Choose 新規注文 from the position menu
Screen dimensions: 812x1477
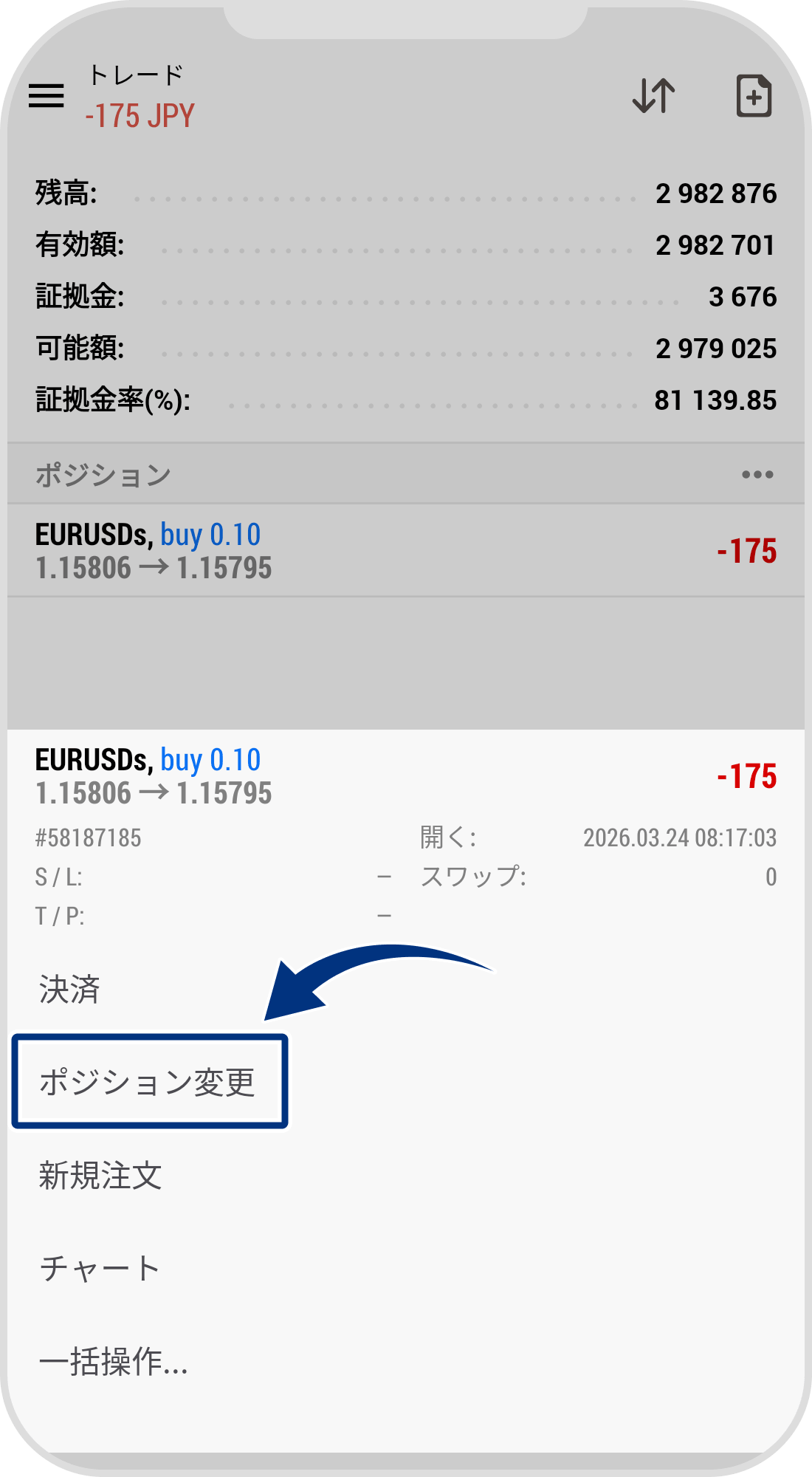tap(100, 1175)
